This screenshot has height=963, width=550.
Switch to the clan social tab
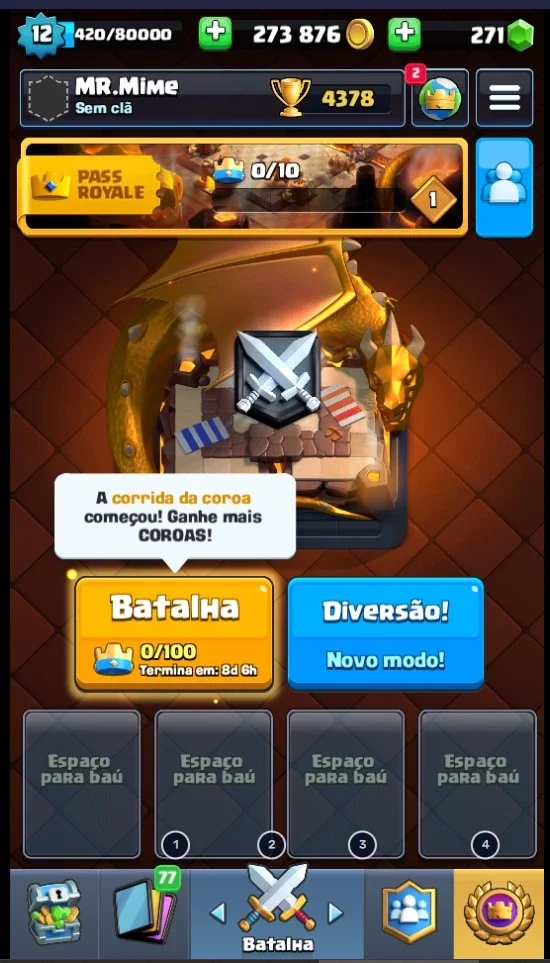[409, 911]
